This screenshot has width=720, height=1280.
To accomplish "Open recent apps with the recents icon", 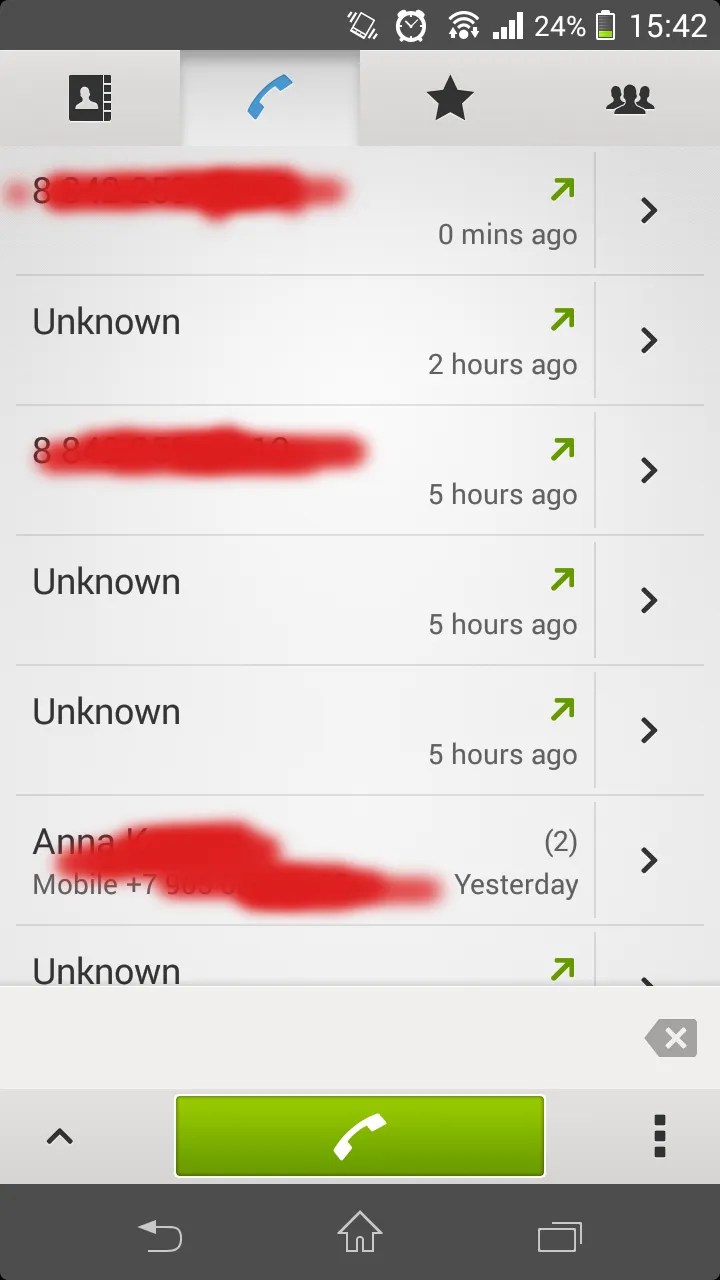I will coord(560,1237).
